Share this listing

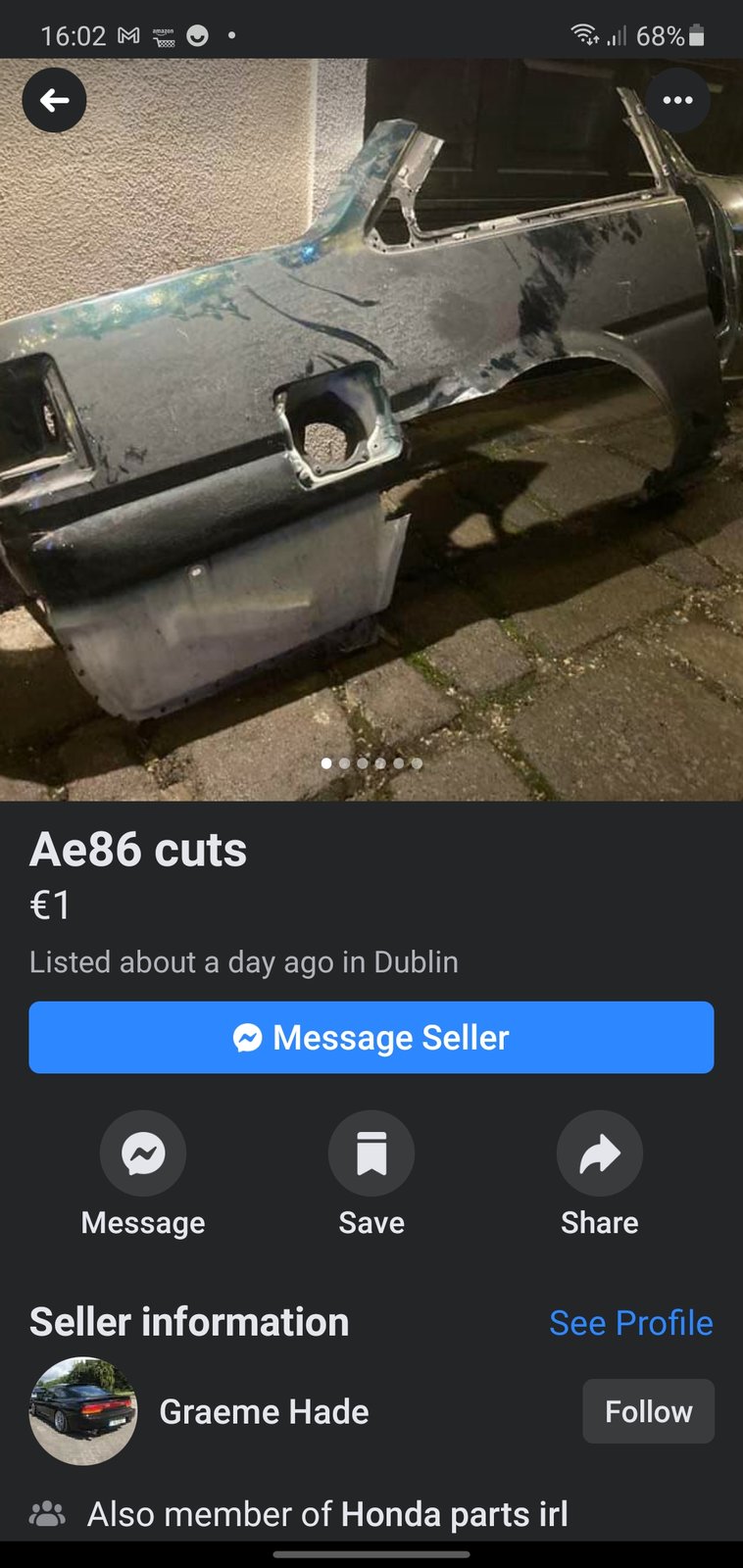click(599, 1153)
